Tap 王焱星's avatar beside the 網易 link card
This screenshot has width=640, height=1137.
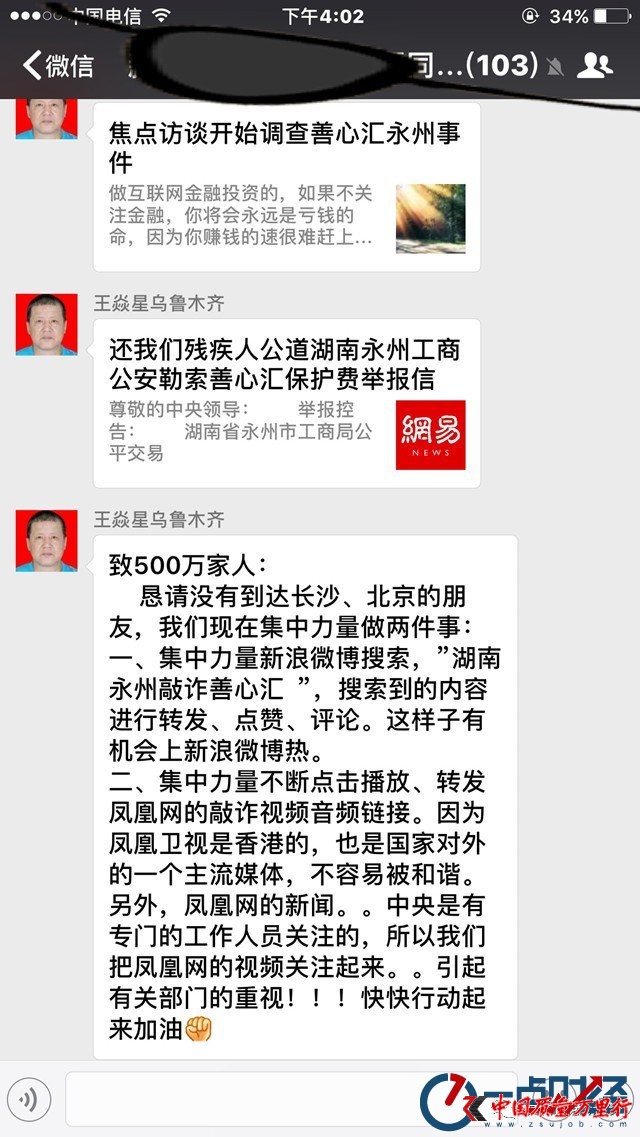tap(46, 325)
